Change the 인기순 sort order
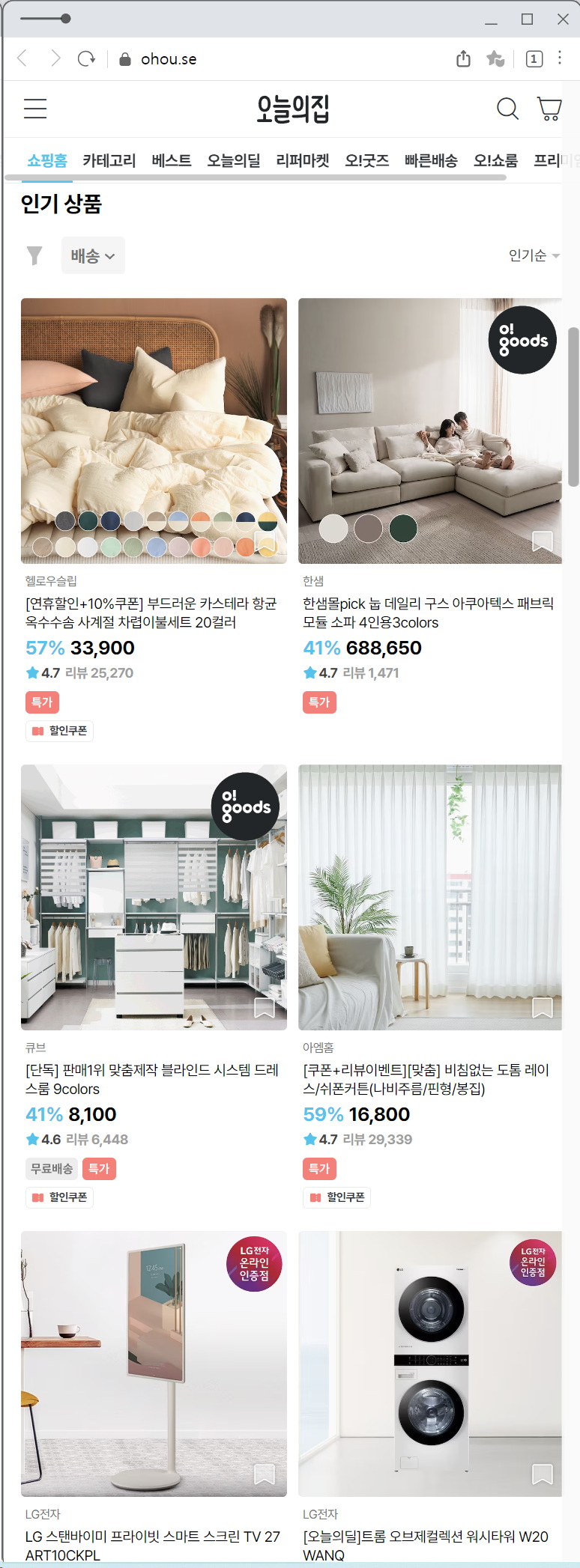 [534, 256]
